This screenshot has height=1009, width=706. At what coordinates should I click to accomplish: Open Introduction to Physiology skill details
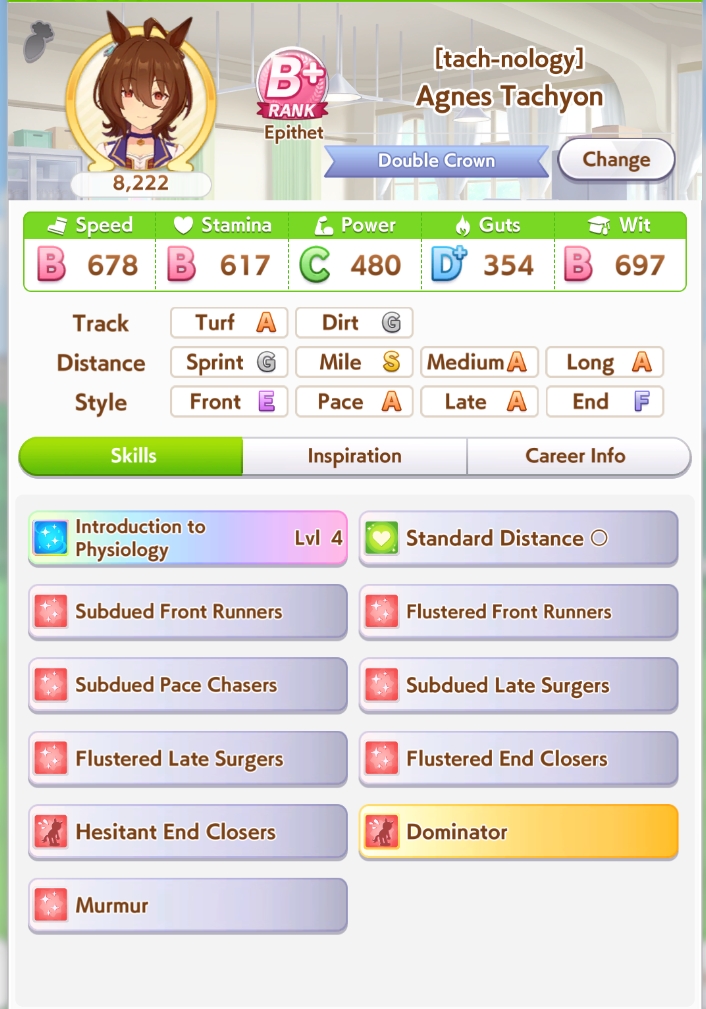(188, 538)
